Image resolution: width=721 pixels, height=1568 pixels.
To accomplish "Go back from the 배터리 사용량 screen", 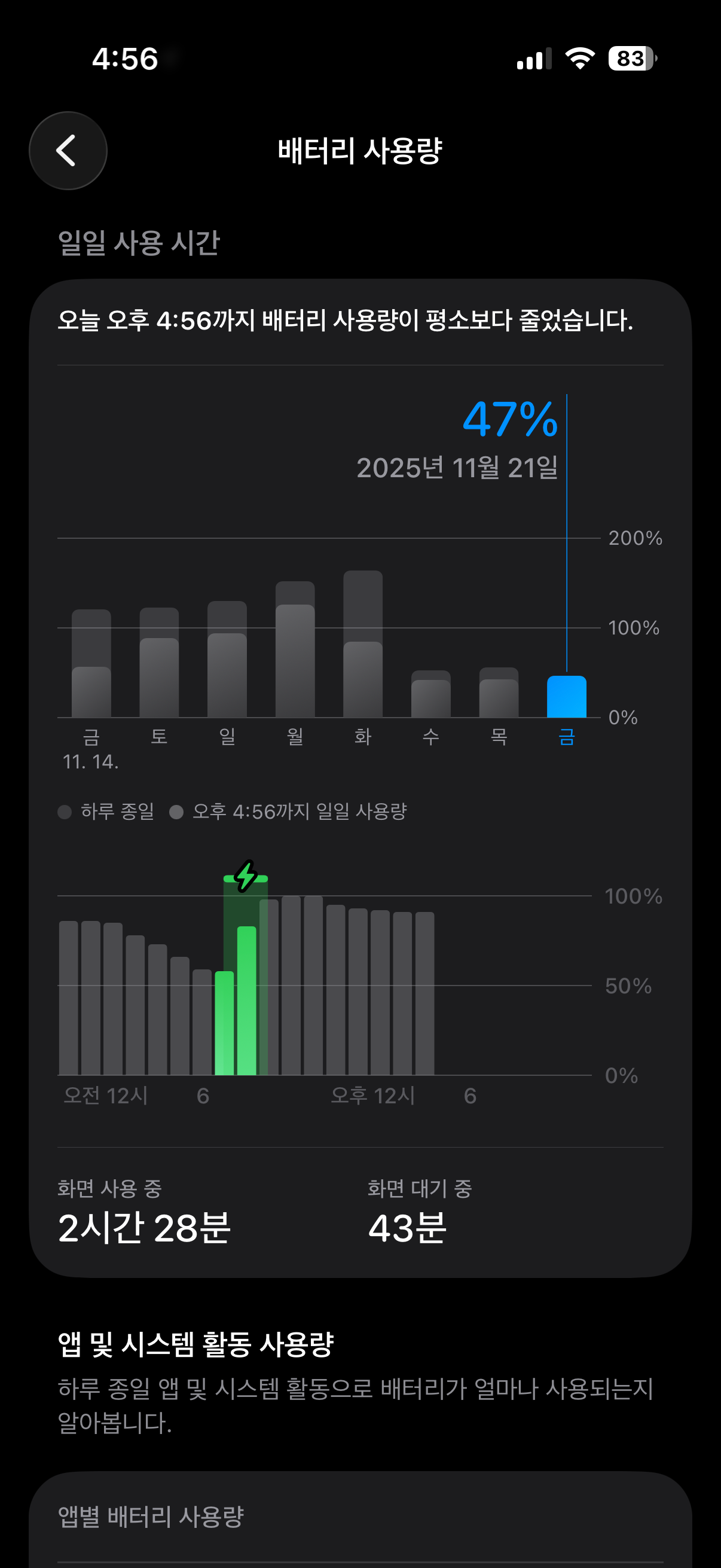I will point(68,150).
